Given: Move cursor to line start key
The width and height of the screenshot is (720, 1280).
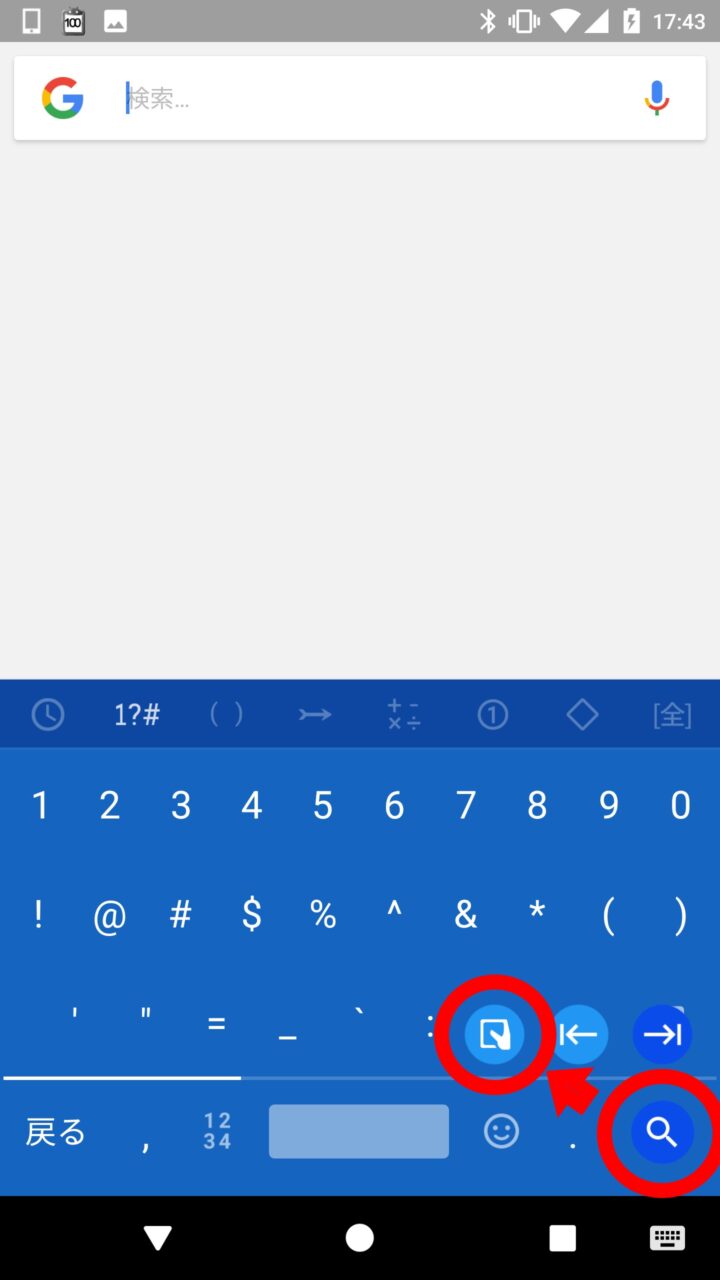Looking at the screenshot, I should (578, 1034).
